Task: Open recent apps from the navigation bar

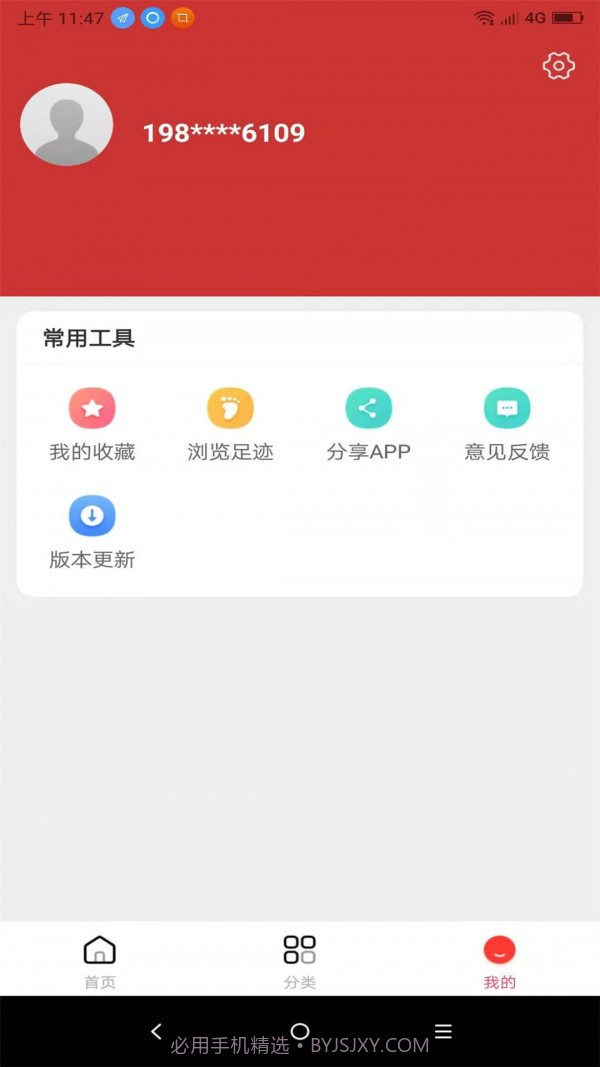Action: [444, 1031]
